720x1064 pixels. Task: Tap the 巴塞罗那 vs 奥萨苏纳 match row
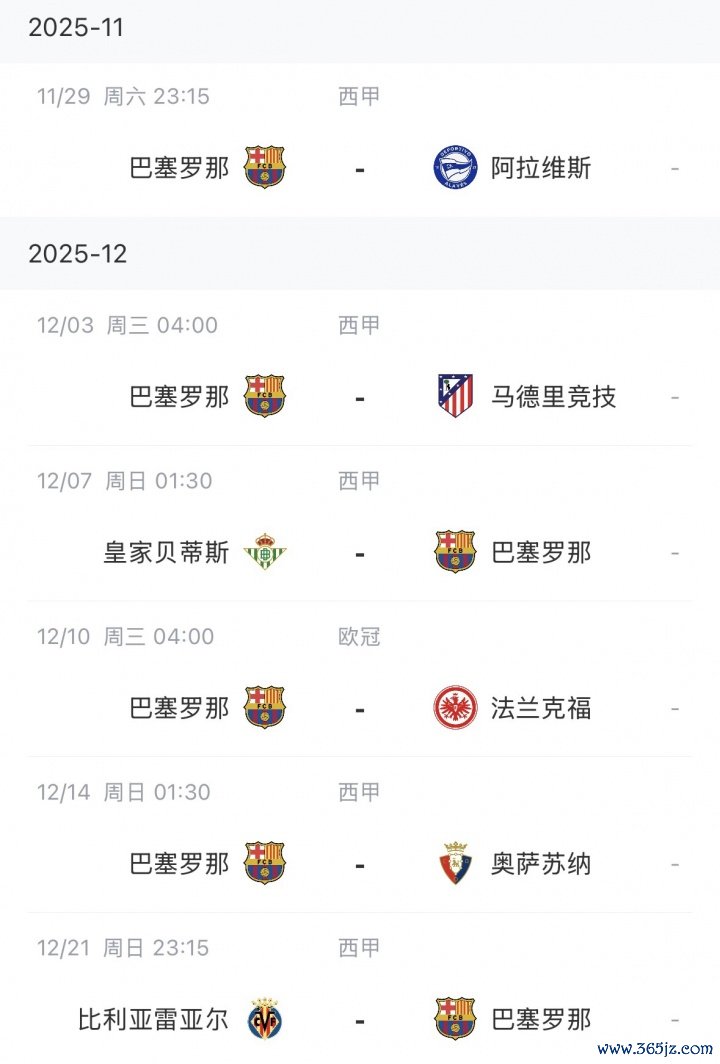360,864
